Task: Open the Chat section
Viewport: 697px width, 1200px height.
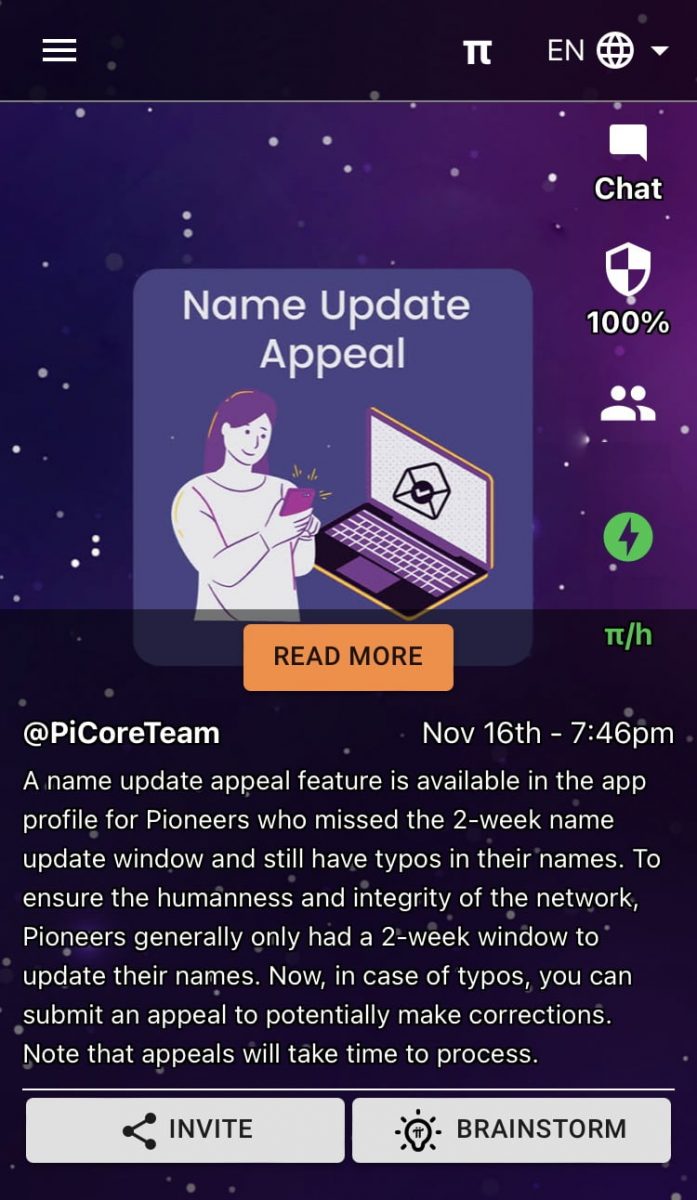Action: click(x=628, y=163)
